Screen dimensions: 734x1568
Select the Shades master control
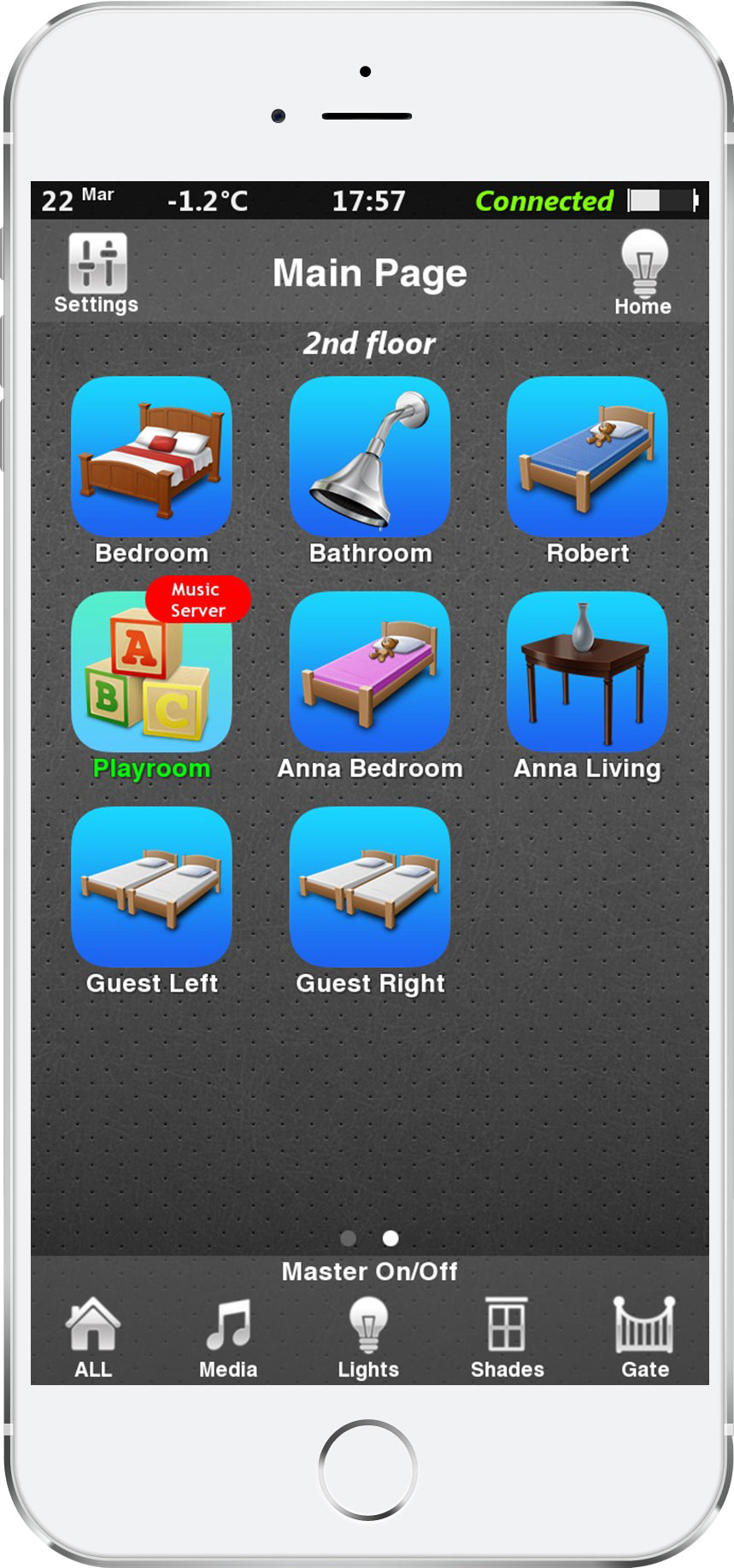[507, 1336]
